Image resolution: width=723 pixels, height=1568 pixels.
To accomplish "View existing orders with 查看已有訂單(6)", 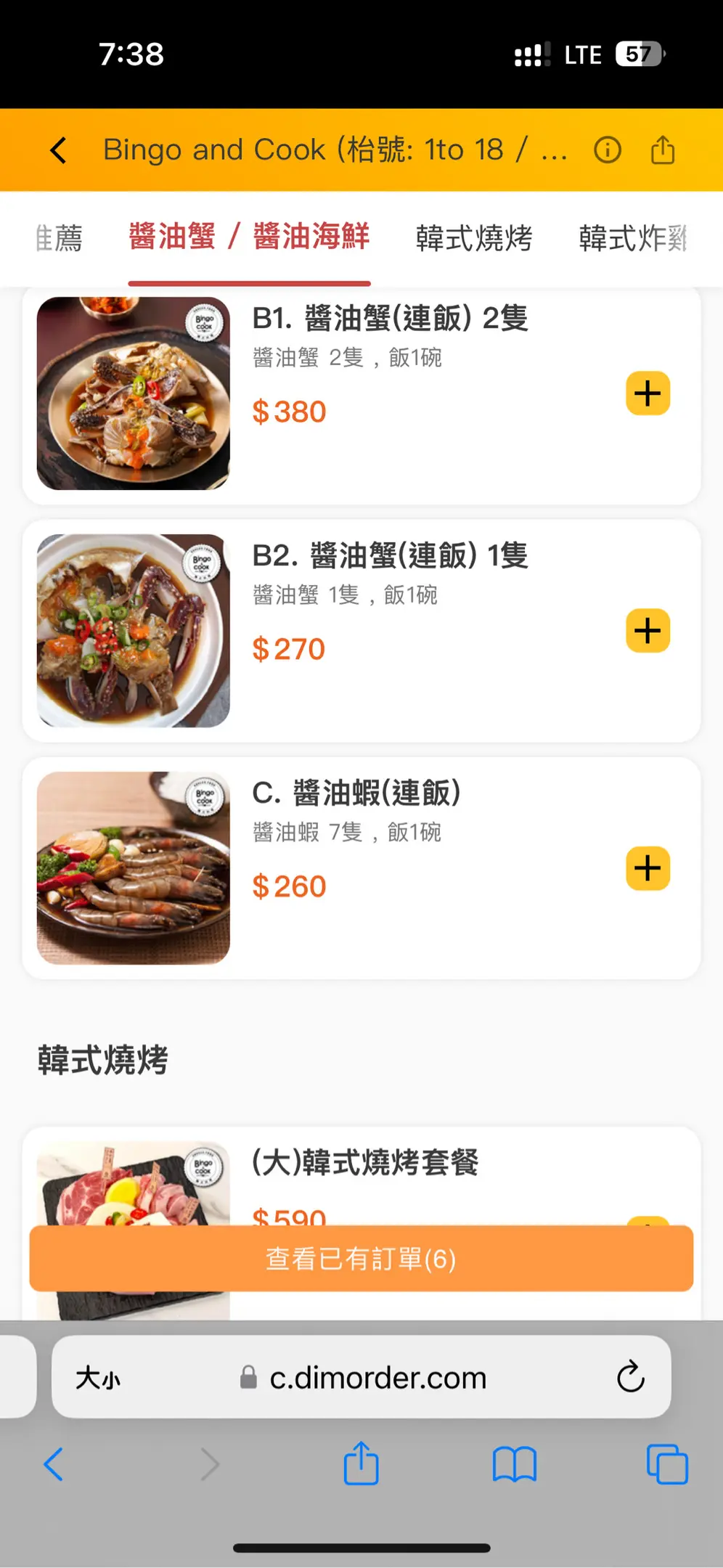I will coord(361,1259).
